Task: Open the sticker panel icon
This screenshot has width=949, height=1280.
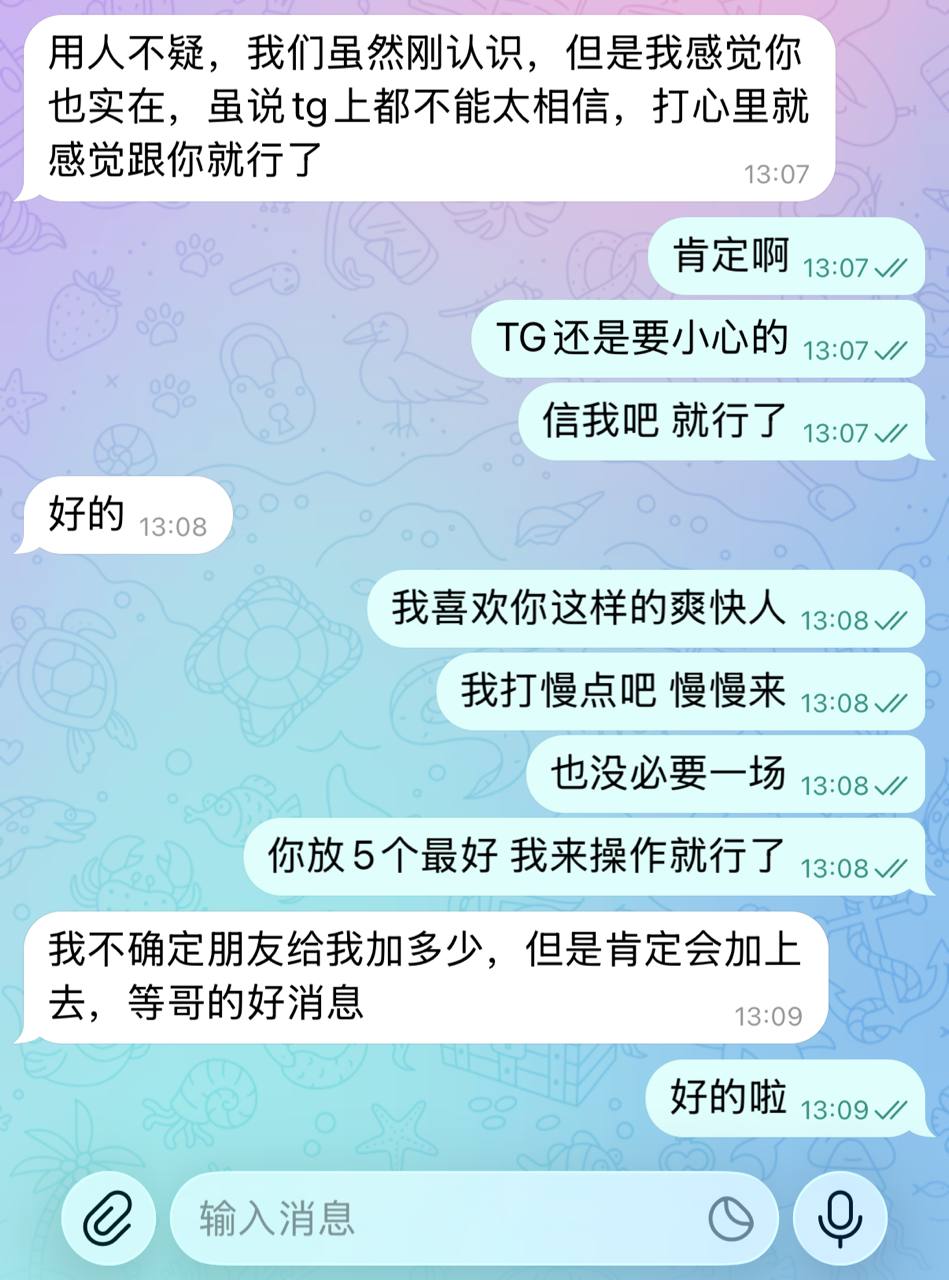Action: point(731,1219)
